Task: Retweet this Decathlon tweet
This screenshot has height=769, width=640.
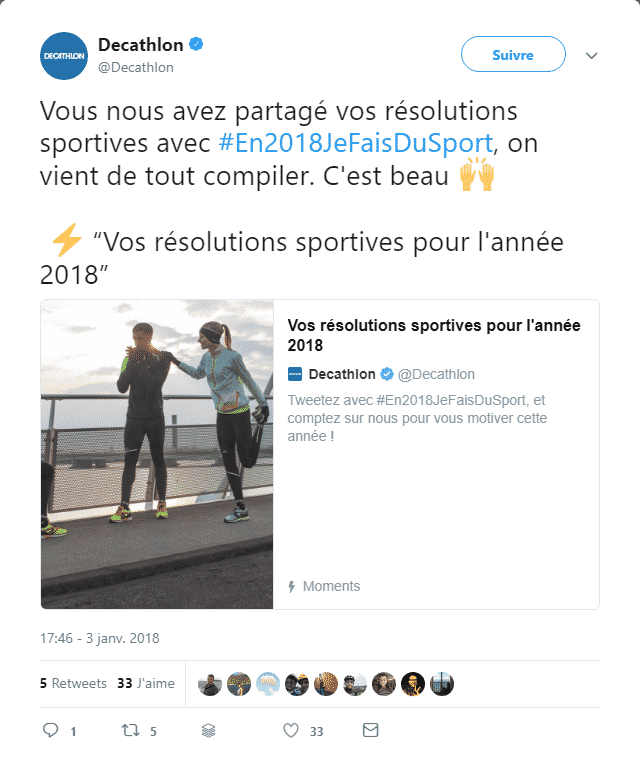Action: (130, 731)
